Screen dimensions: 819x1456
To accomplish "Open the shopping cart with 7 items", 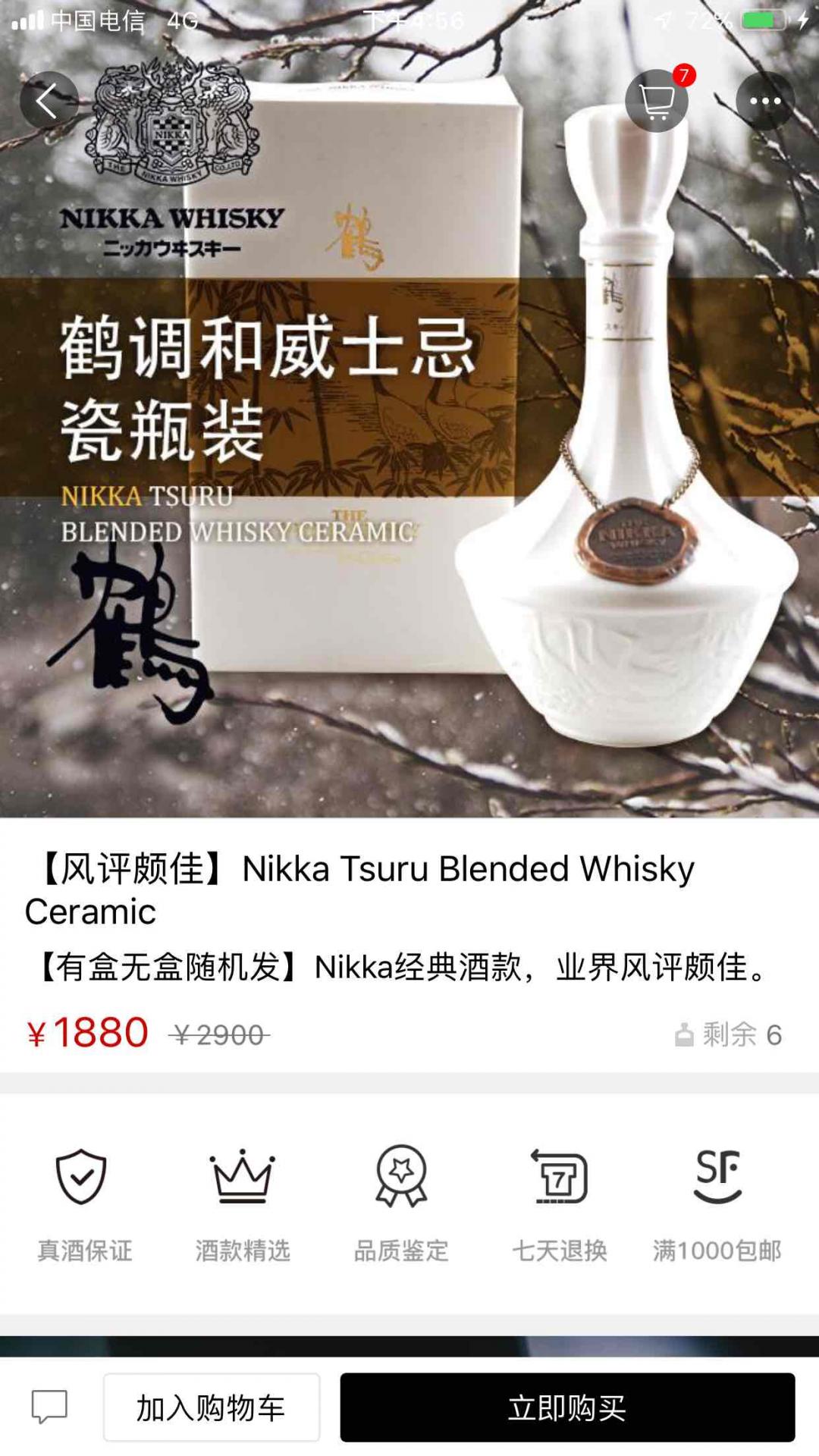I will 657,101.
